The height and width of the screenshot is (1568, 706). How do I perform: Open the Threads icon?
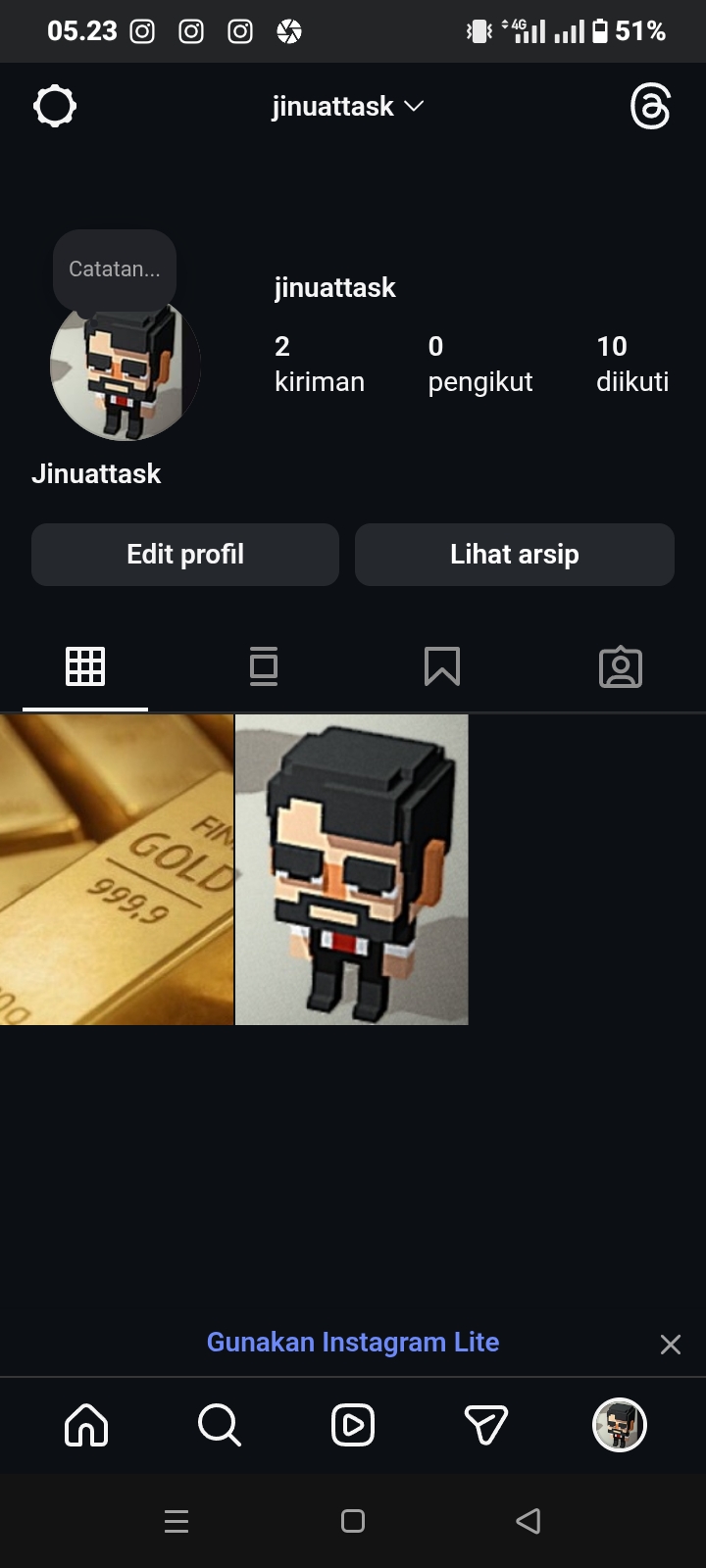click(x=650, y=106)
